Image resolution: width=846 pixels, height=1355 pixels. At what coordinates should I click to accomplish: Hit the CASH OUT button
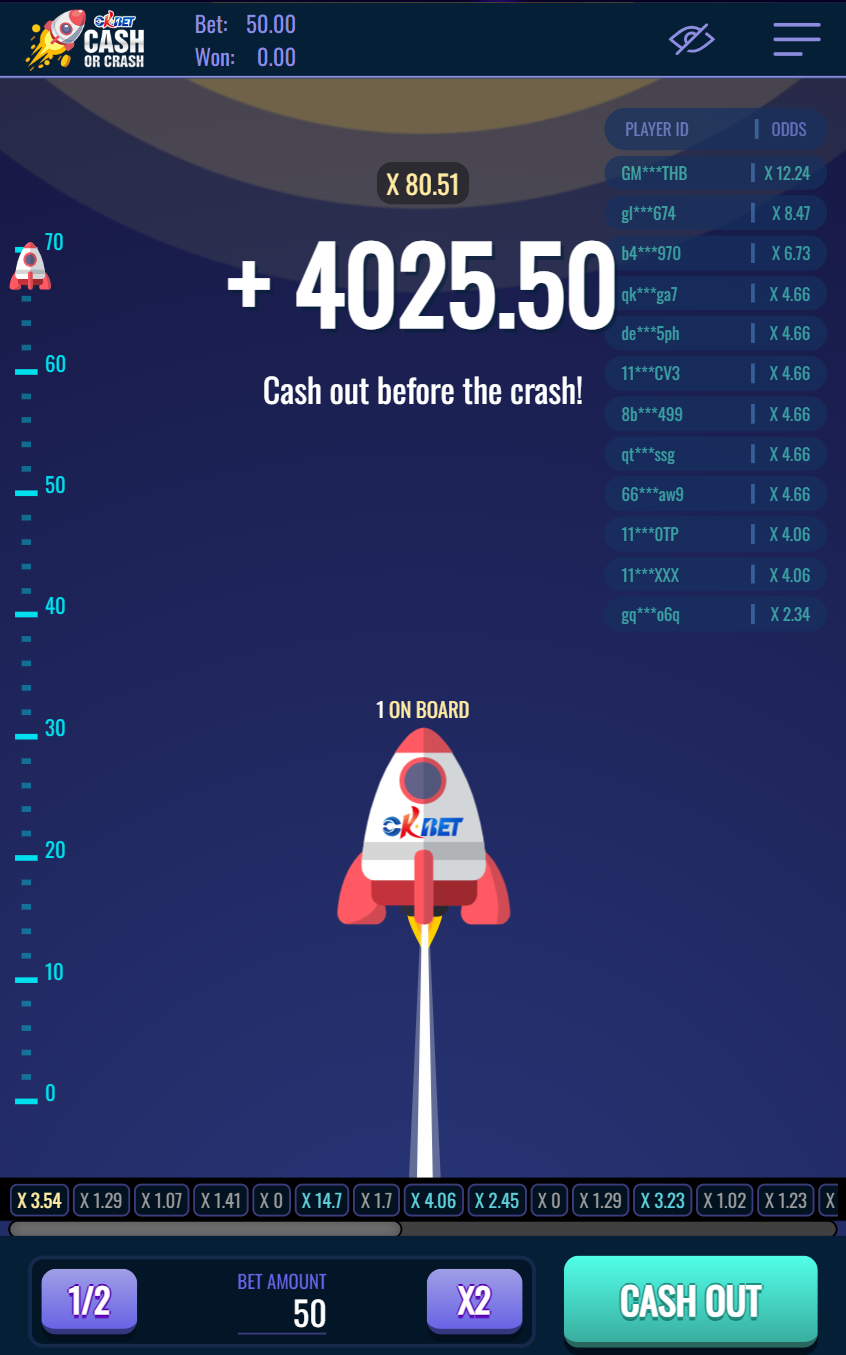[690, 1301]
